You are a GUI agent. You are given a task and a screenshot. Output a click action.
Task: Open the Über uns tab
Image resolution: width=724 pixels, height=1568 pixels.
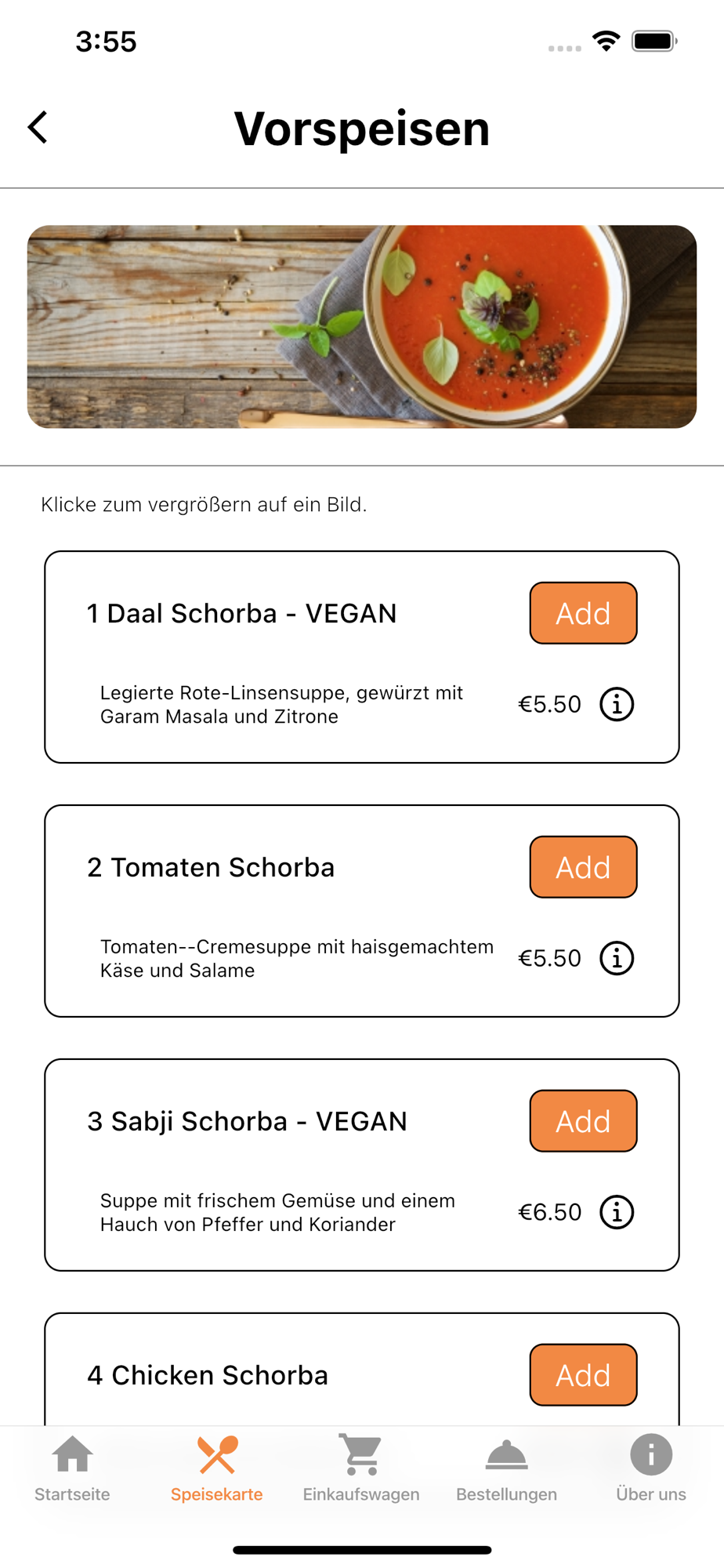pyautogui.click(x=650, y=1468)
